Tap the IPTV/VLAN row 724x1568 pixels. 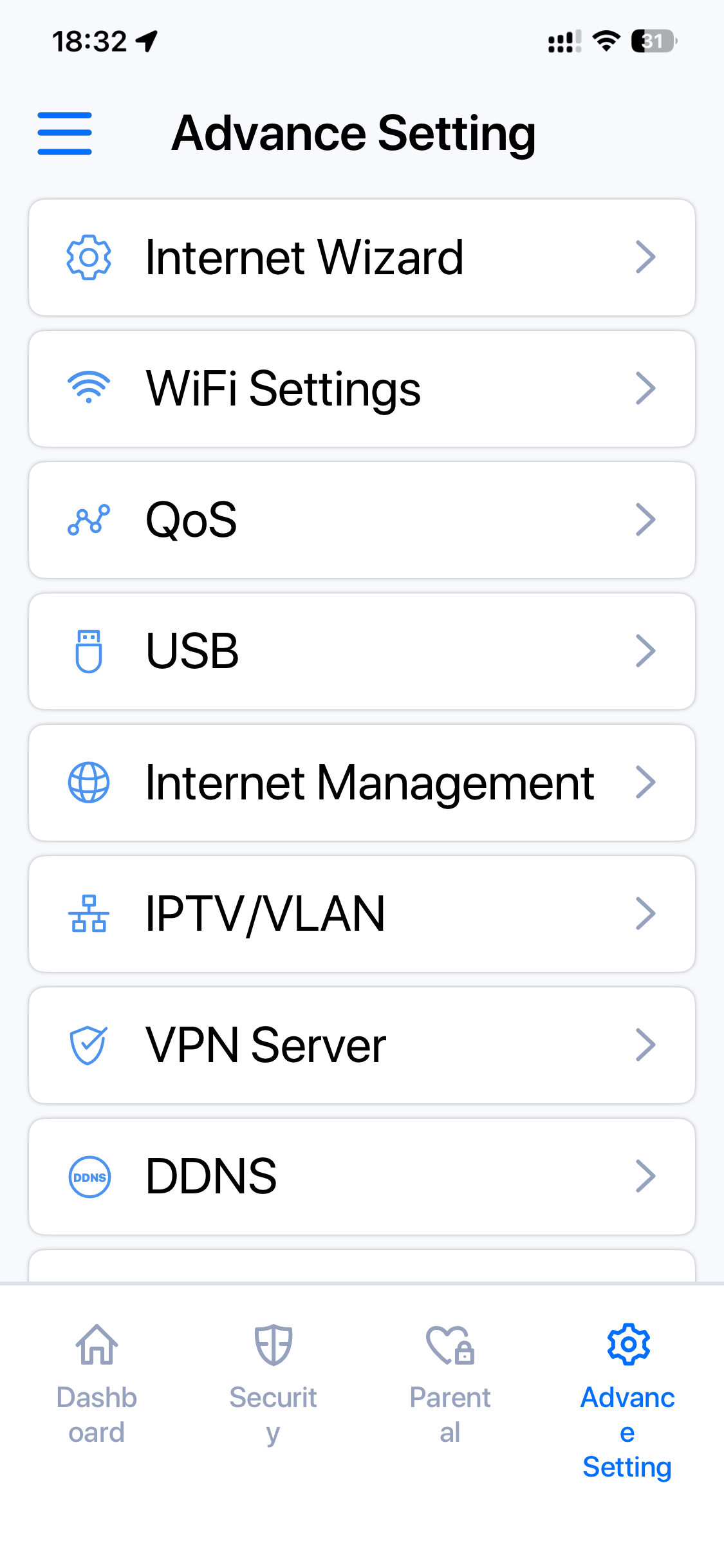click(x=362, y=914)
